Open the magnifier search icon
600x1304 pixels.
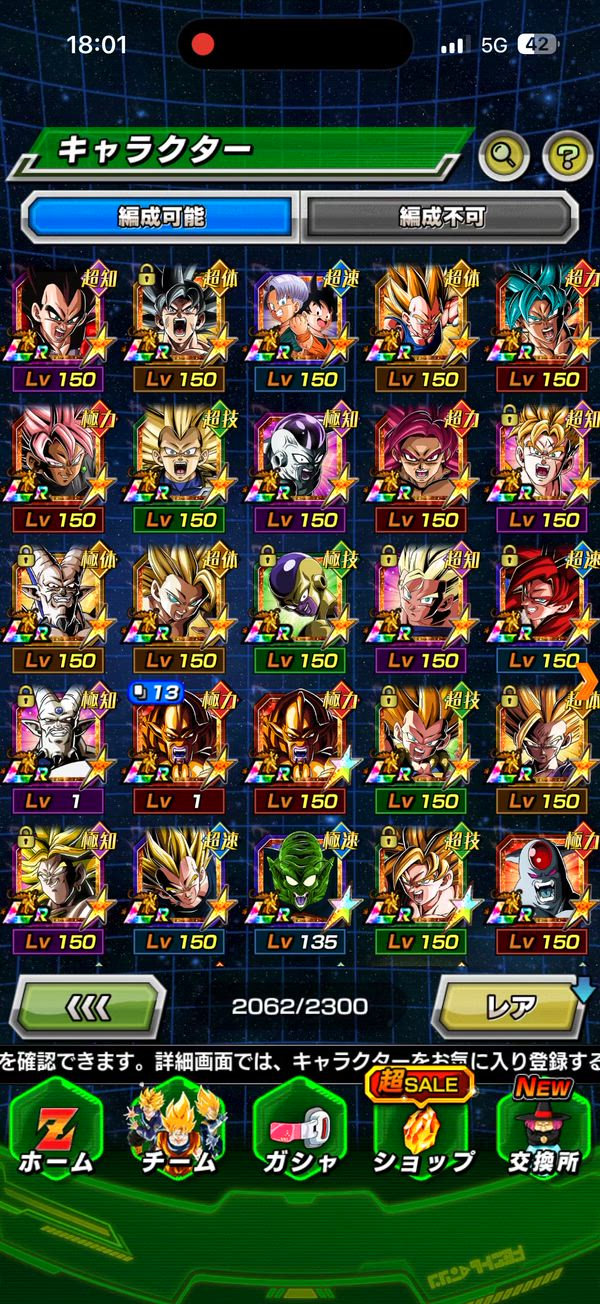(504, 154)
